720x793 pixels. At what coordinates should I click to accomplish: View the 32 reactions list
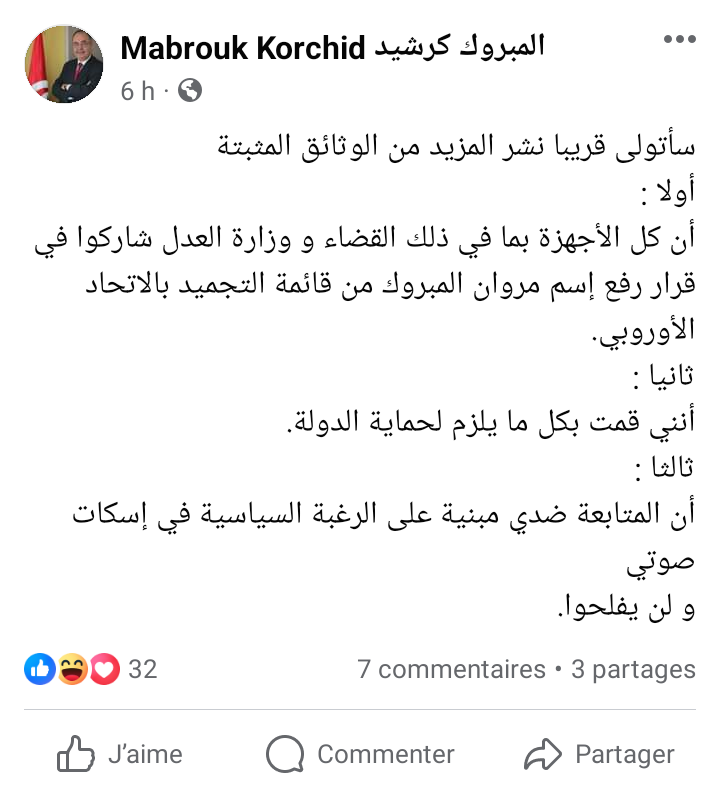coord(91,669)
